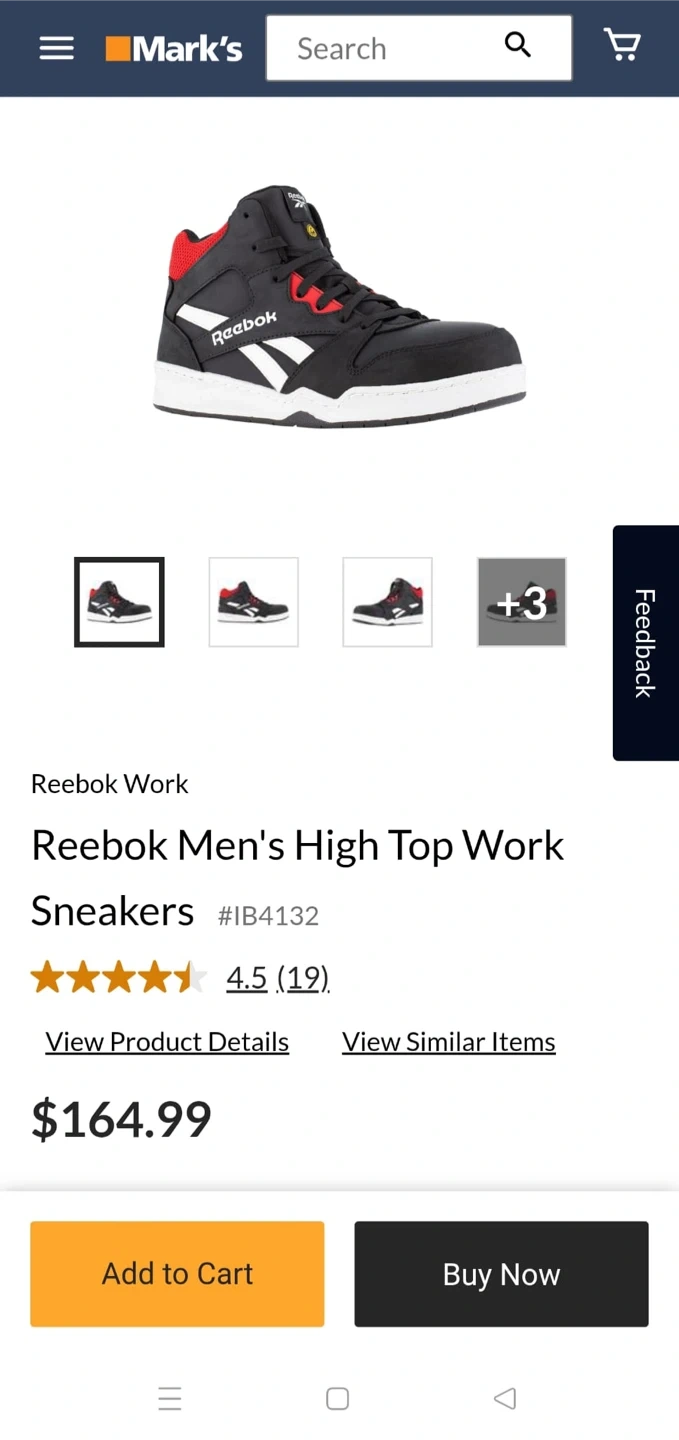Open the hamburger menu
The width and height of the screenshot is (679, 1440).
57,48
